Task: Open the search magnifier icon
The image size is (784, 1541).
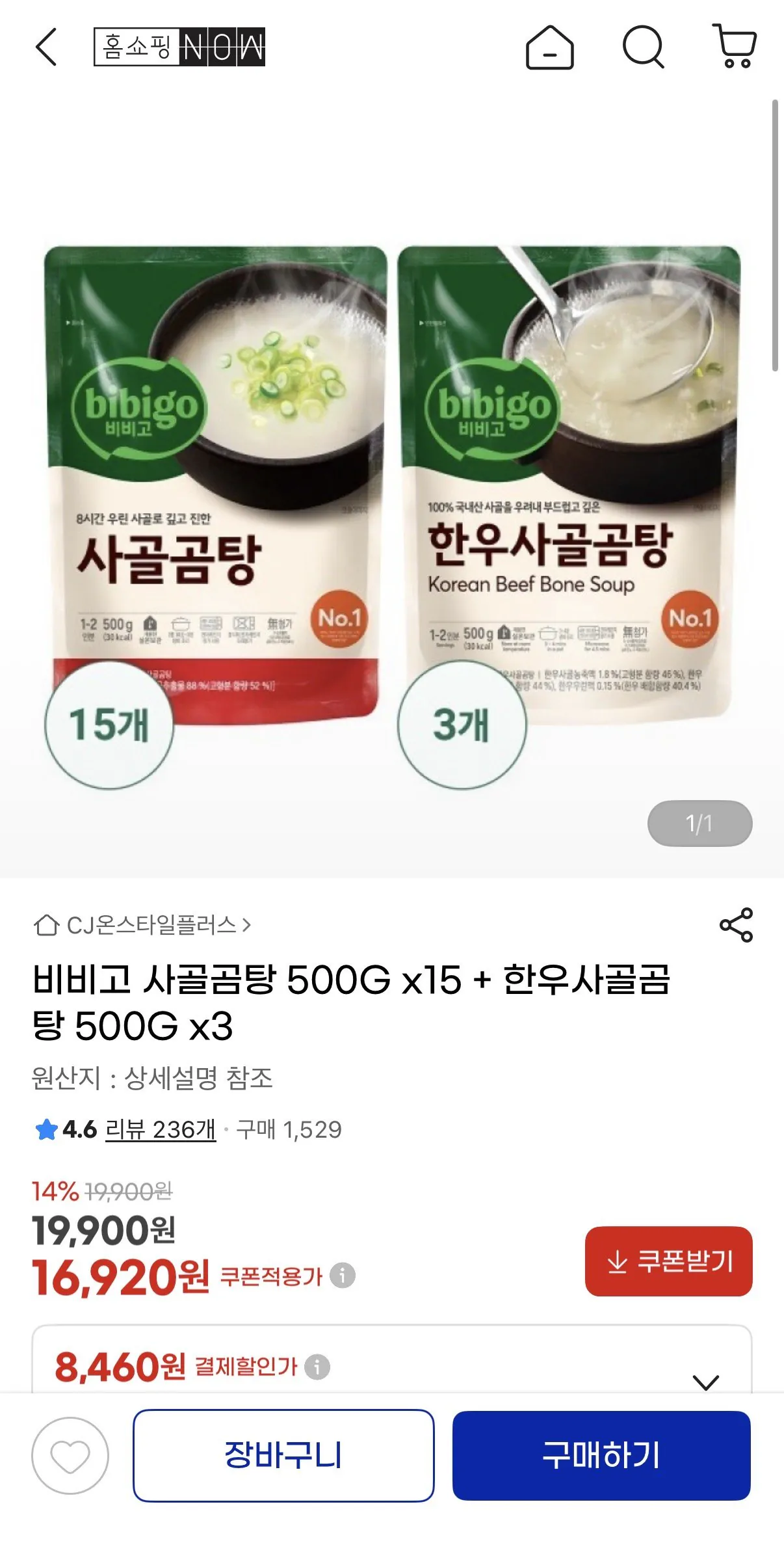Action: point(642,46)
